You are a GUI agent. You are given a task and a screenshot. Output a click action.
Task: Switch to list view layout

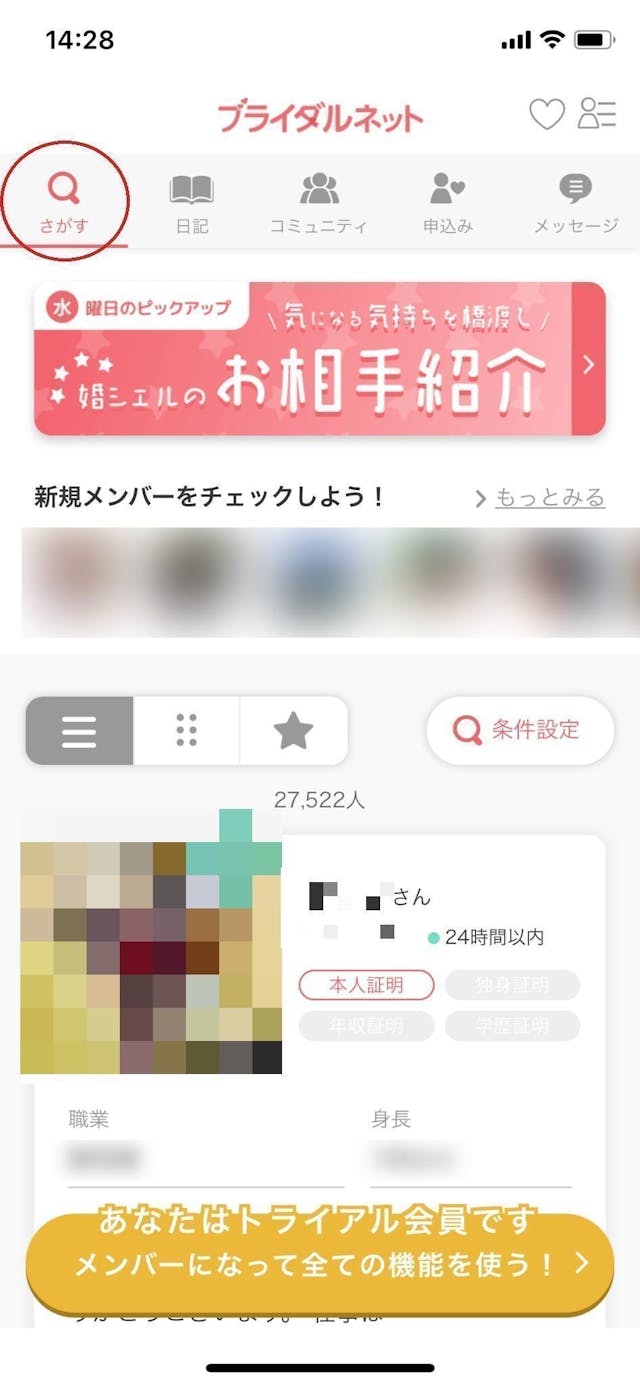[79, 731]
